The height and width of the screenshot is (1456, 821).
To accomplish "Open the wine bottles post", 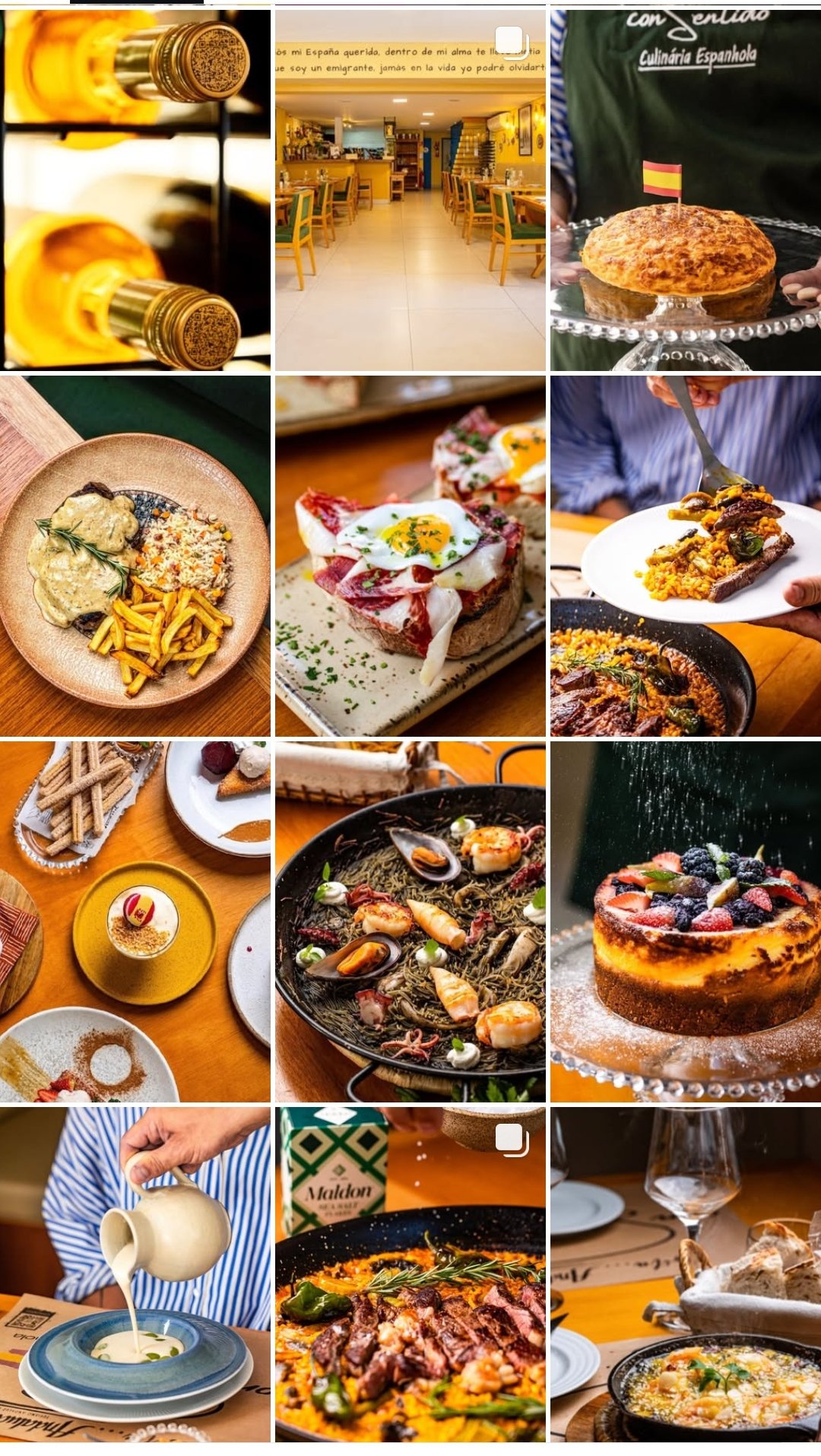I will click(135, 190).
